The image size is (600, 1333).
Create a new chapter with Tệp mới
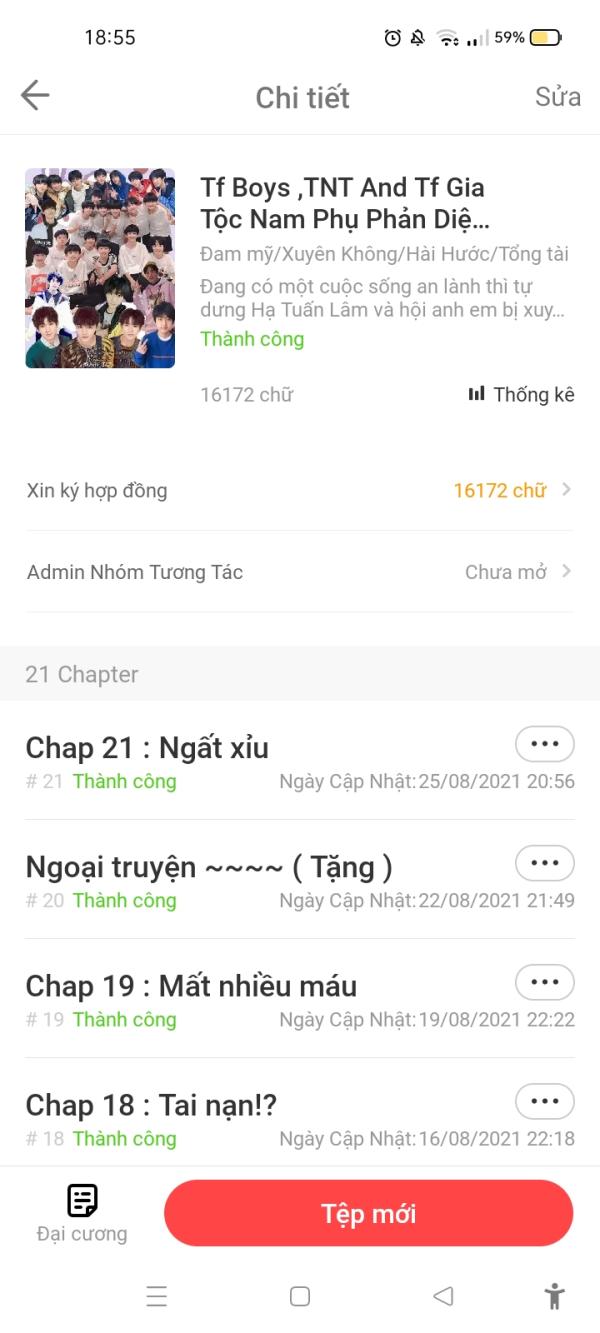click(368, 1213)
